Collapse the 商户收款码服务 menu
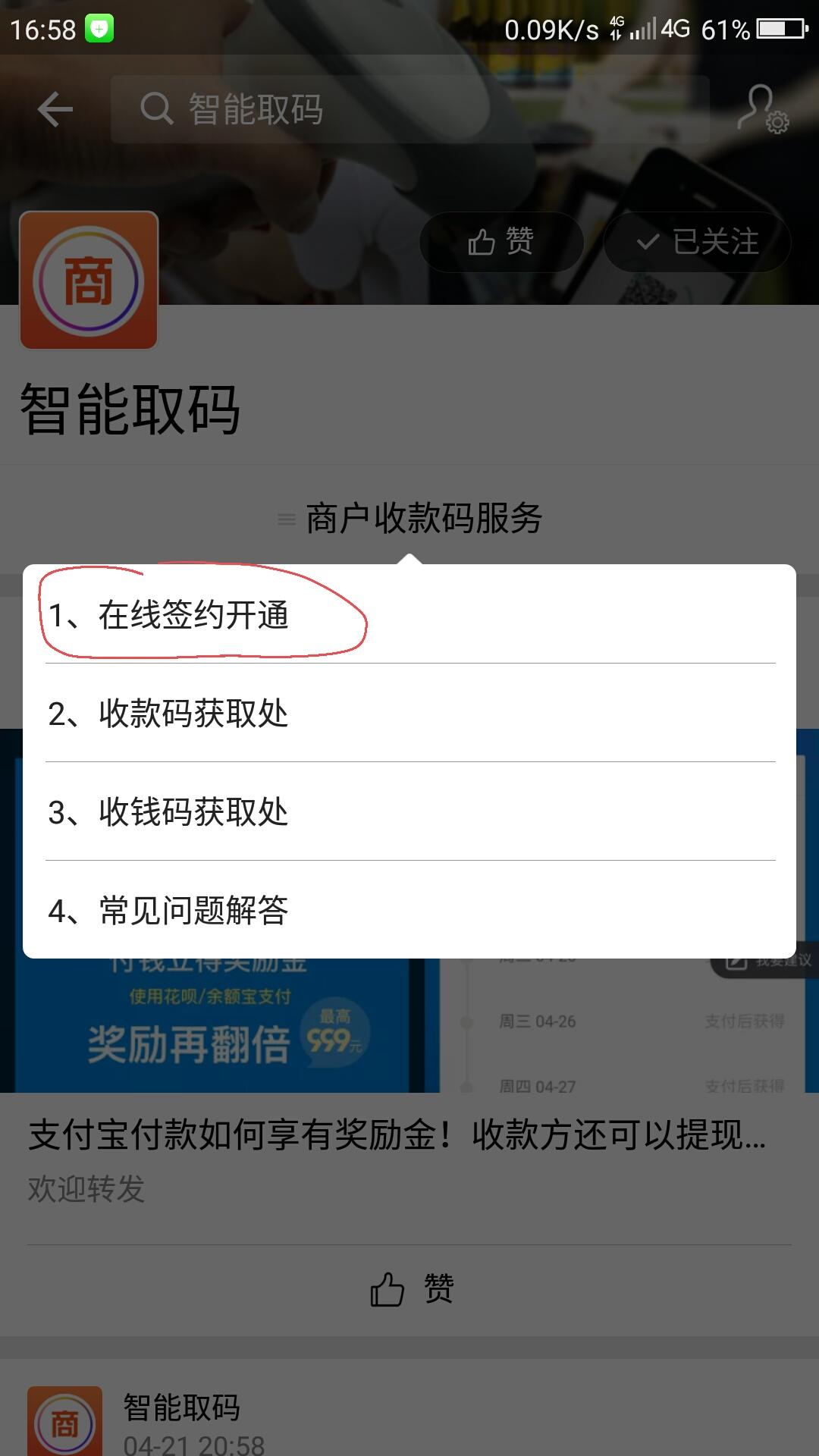Image resolution: width=819 pixels, height=1456 pixels. pyautogui.click(x=409, y=519)
